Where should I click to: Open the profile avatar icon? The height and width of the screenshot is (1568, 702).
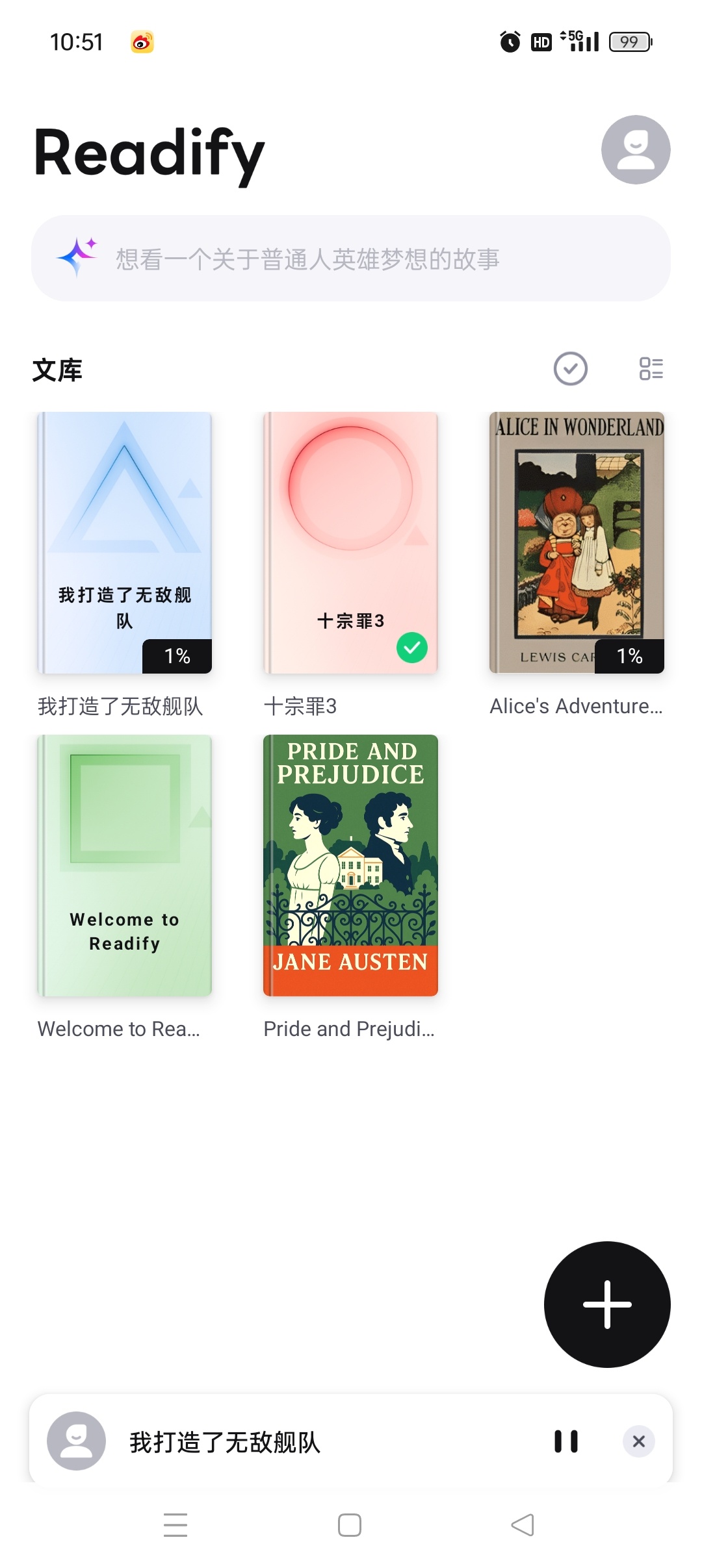click(636, 149)
